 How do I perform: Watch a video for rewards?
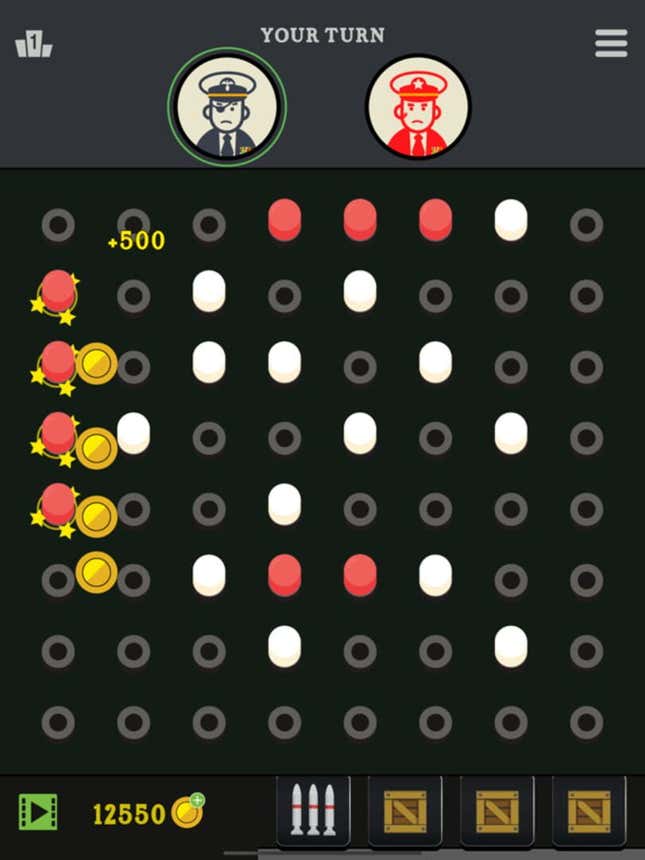click(x=38, y=812)
